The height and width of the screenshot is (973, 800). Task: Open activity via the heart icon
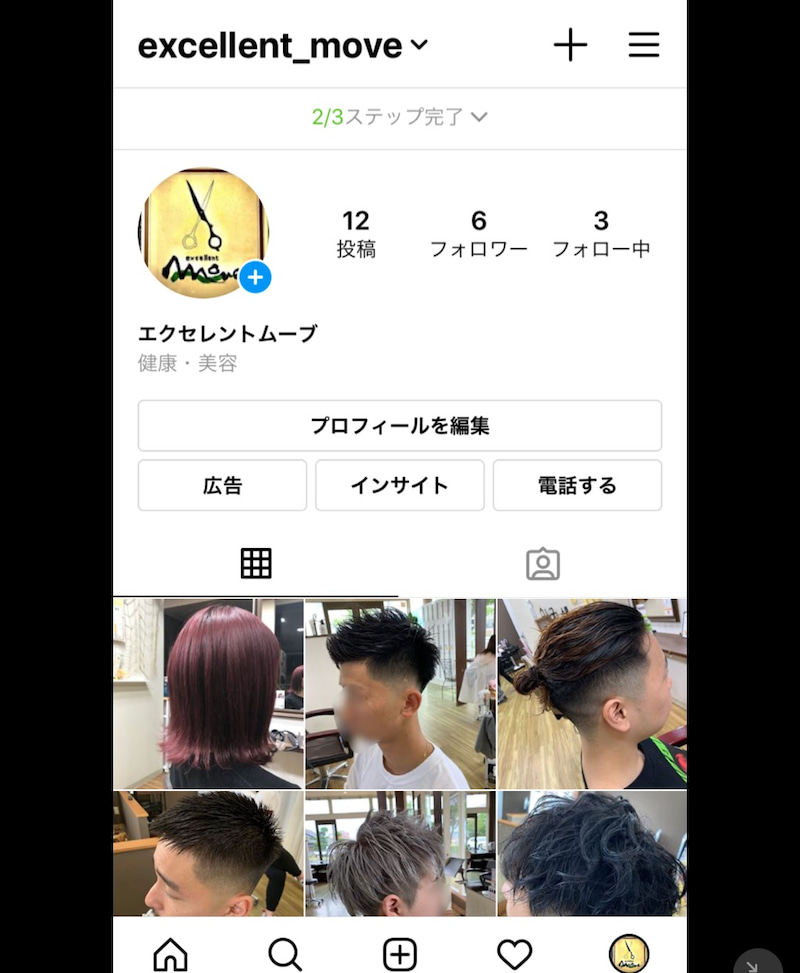[514, 955]
